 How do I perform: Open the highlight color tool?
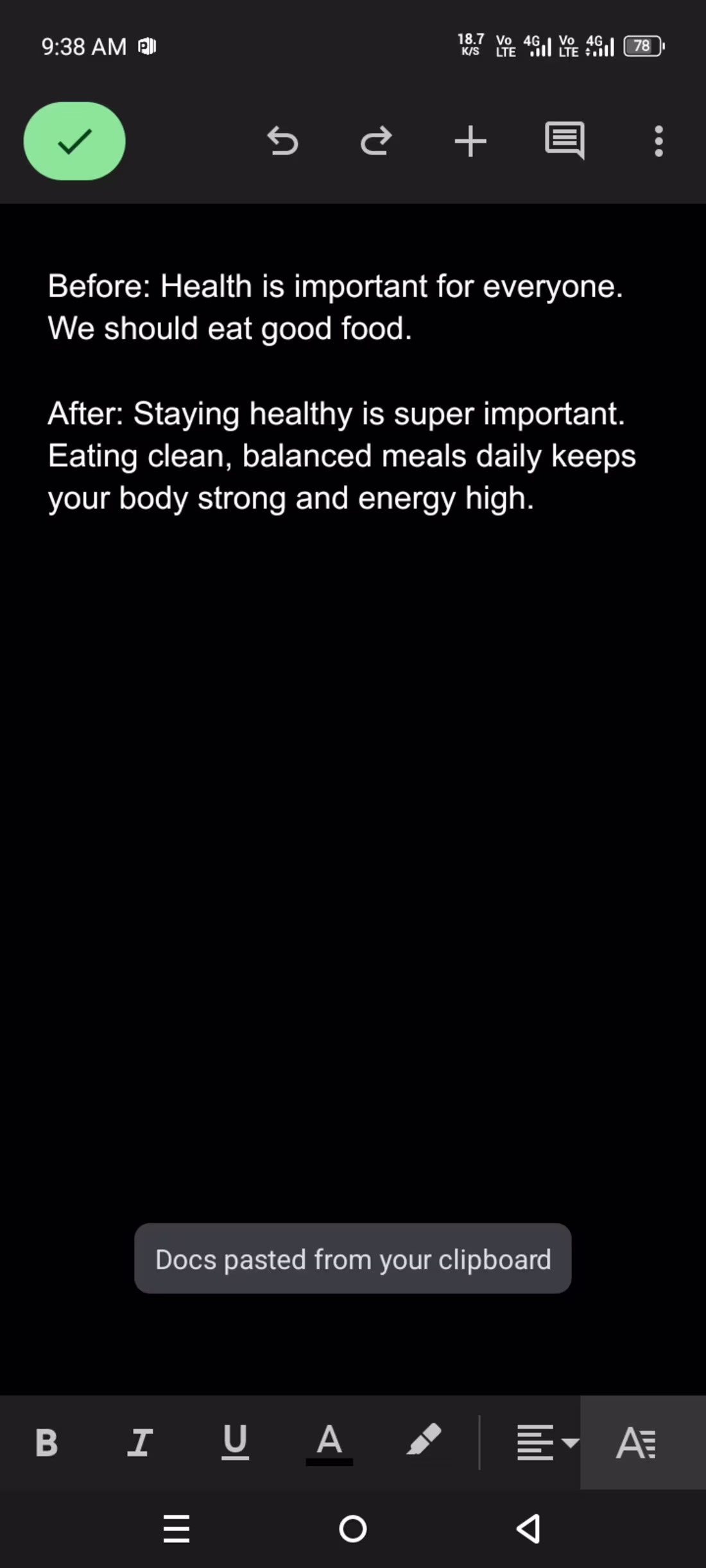pyautogui.click(x=424, y=1440)
